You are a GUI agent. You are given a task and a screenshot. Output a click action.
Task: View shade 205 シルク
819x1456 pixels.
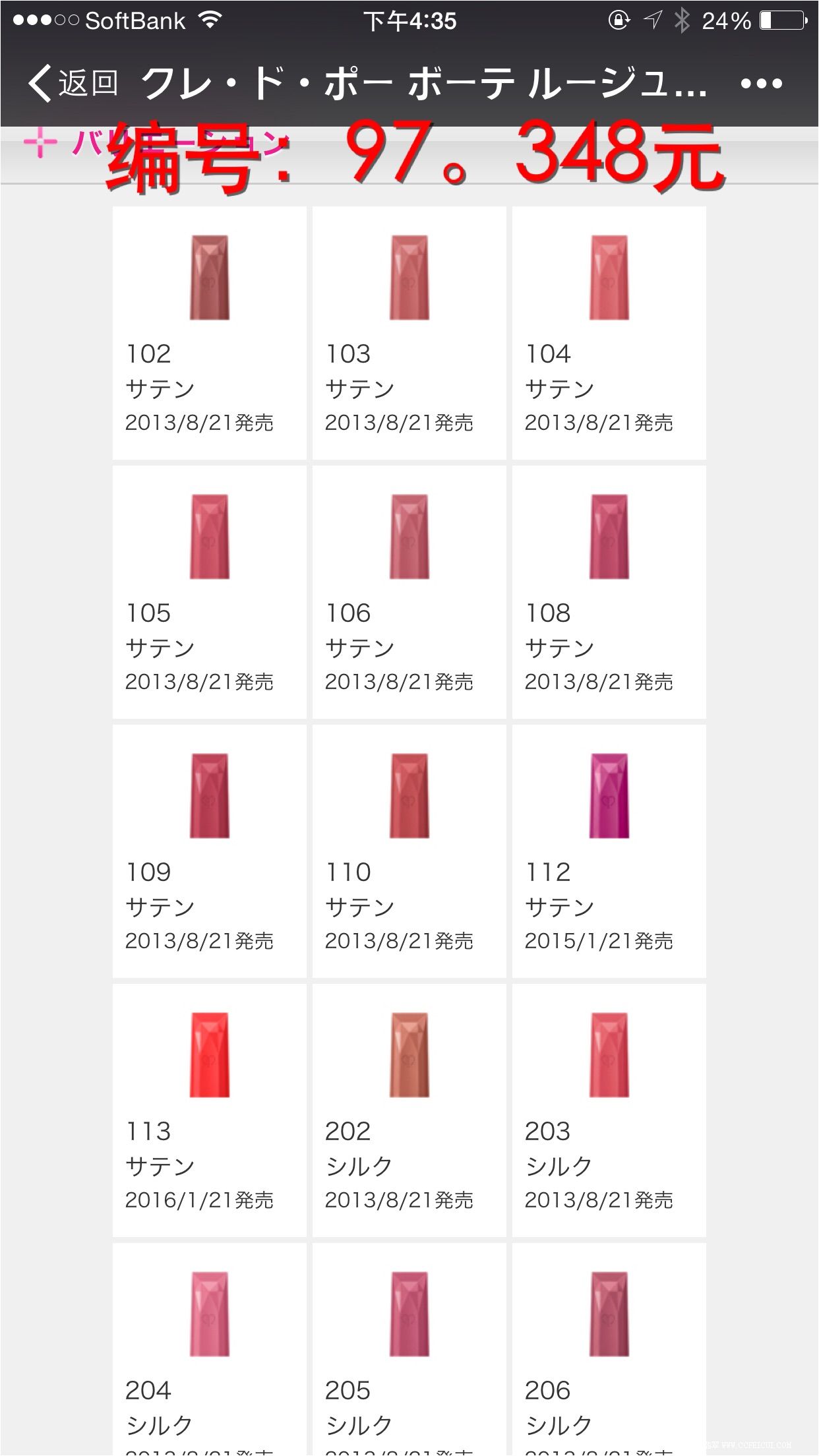(409, 1349)
